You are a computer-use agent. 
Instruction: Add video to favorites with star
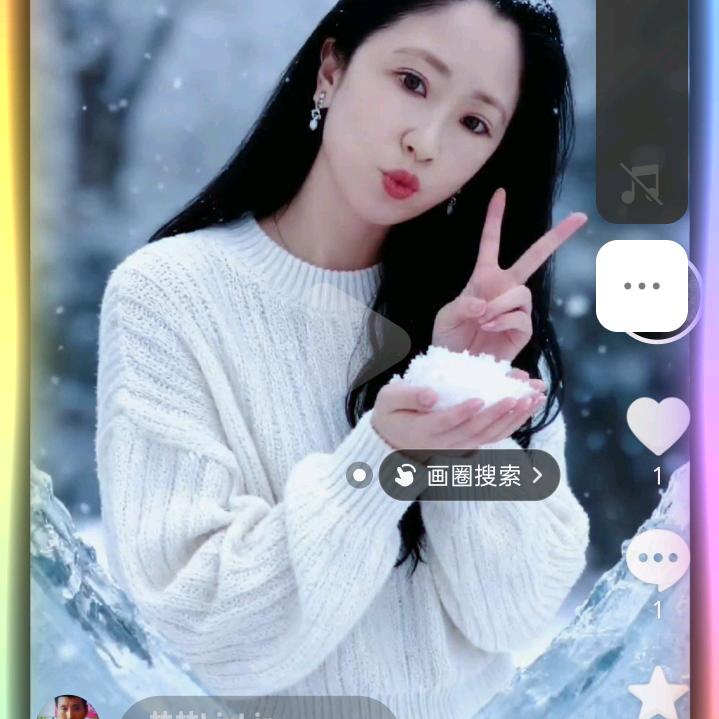tap(657, 695)
